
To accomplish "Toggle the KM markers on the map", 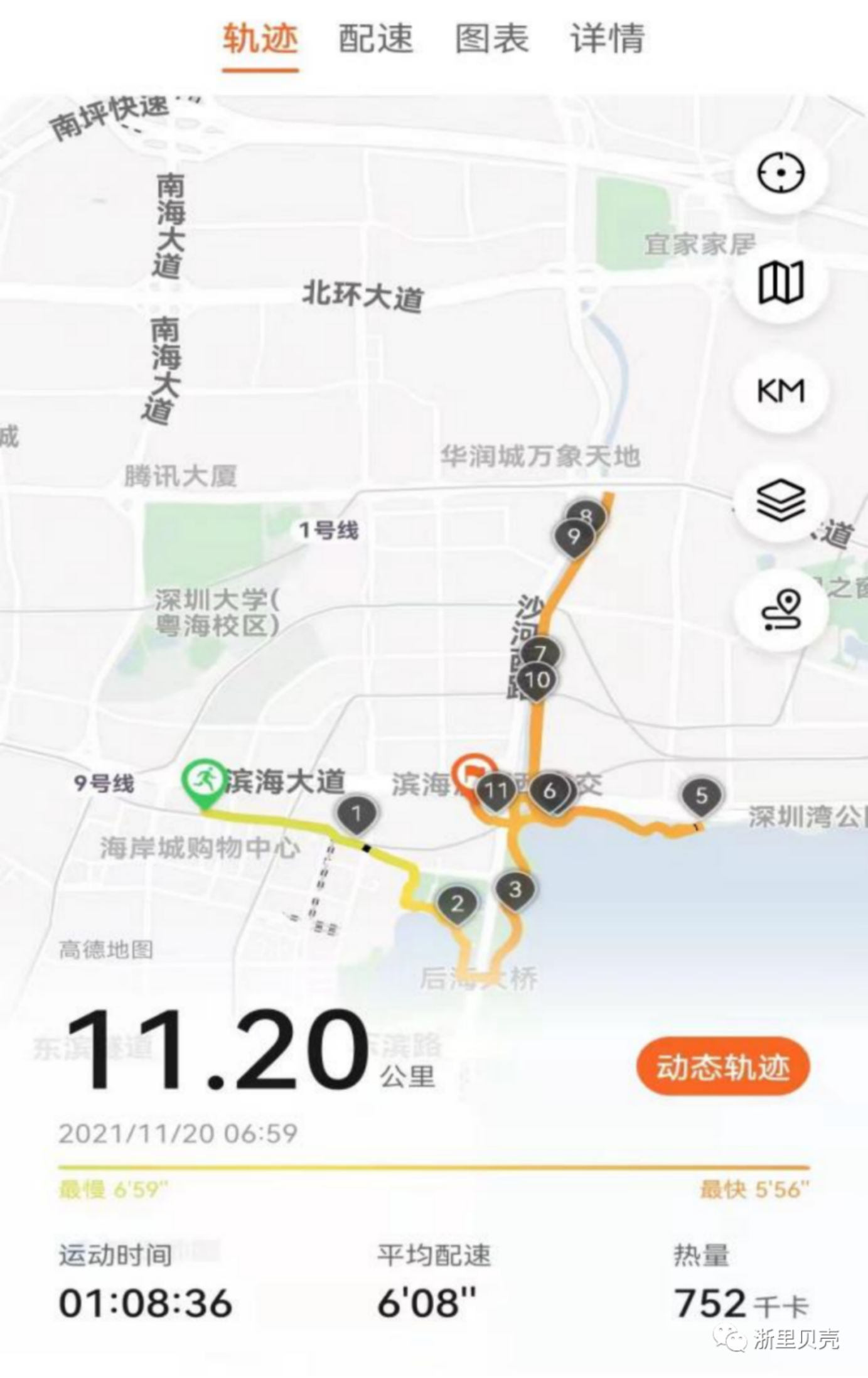I will click(780, 391).
